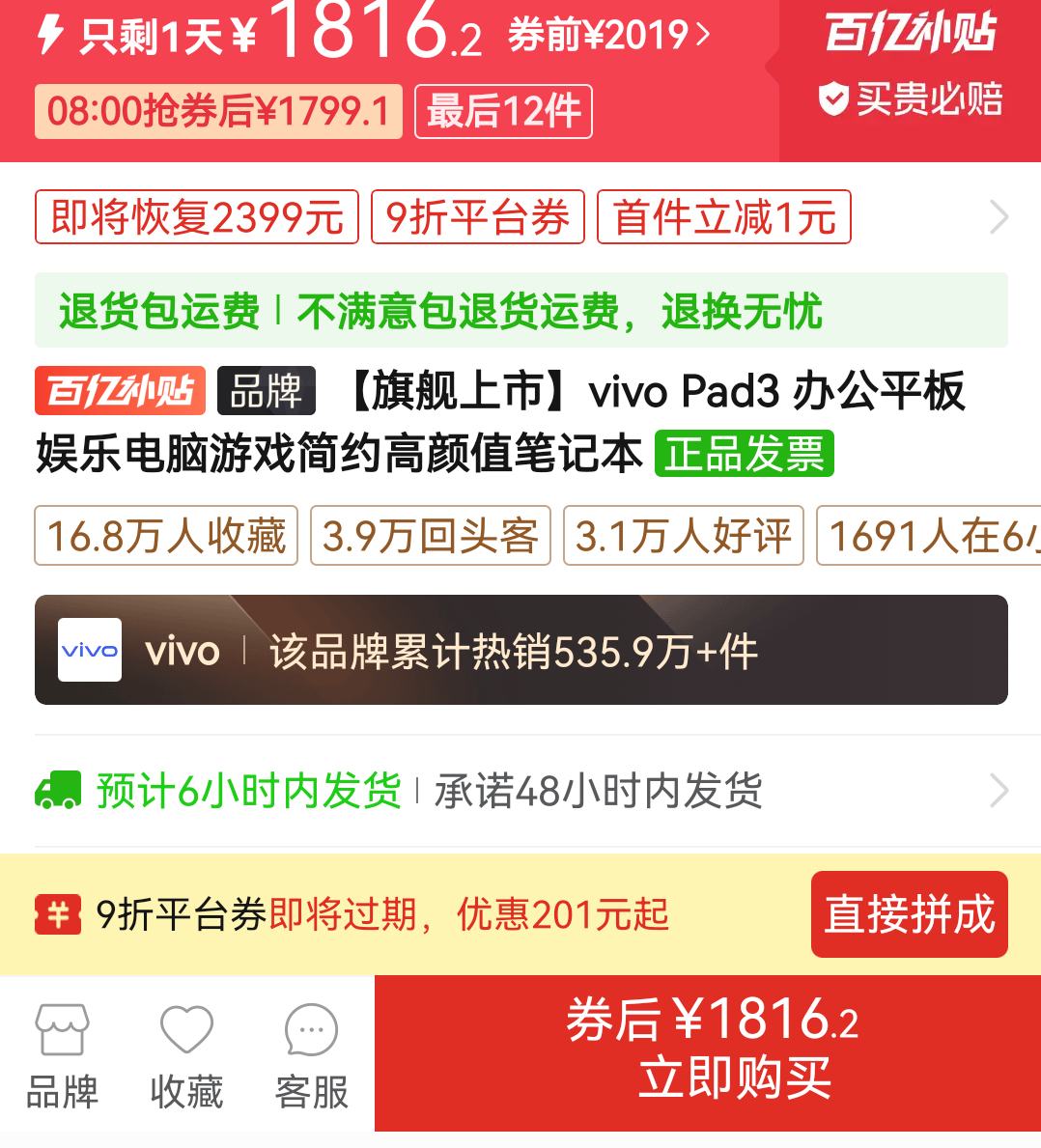Switch to the 品牌 tag next to title
The image size is (1041, 1148).
[267, 391]
